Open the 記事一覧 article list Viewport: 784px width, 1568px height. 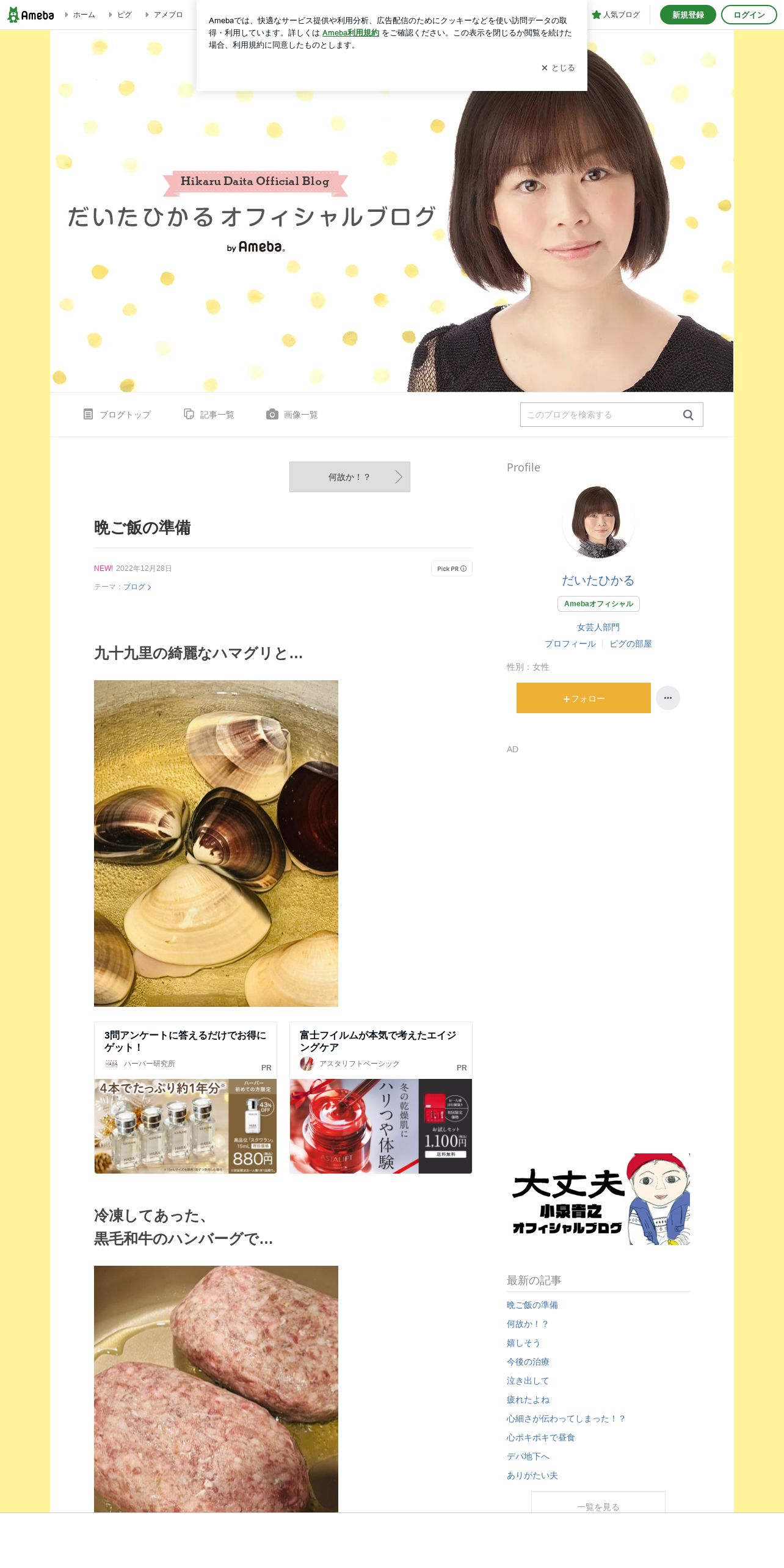point(209,415)
